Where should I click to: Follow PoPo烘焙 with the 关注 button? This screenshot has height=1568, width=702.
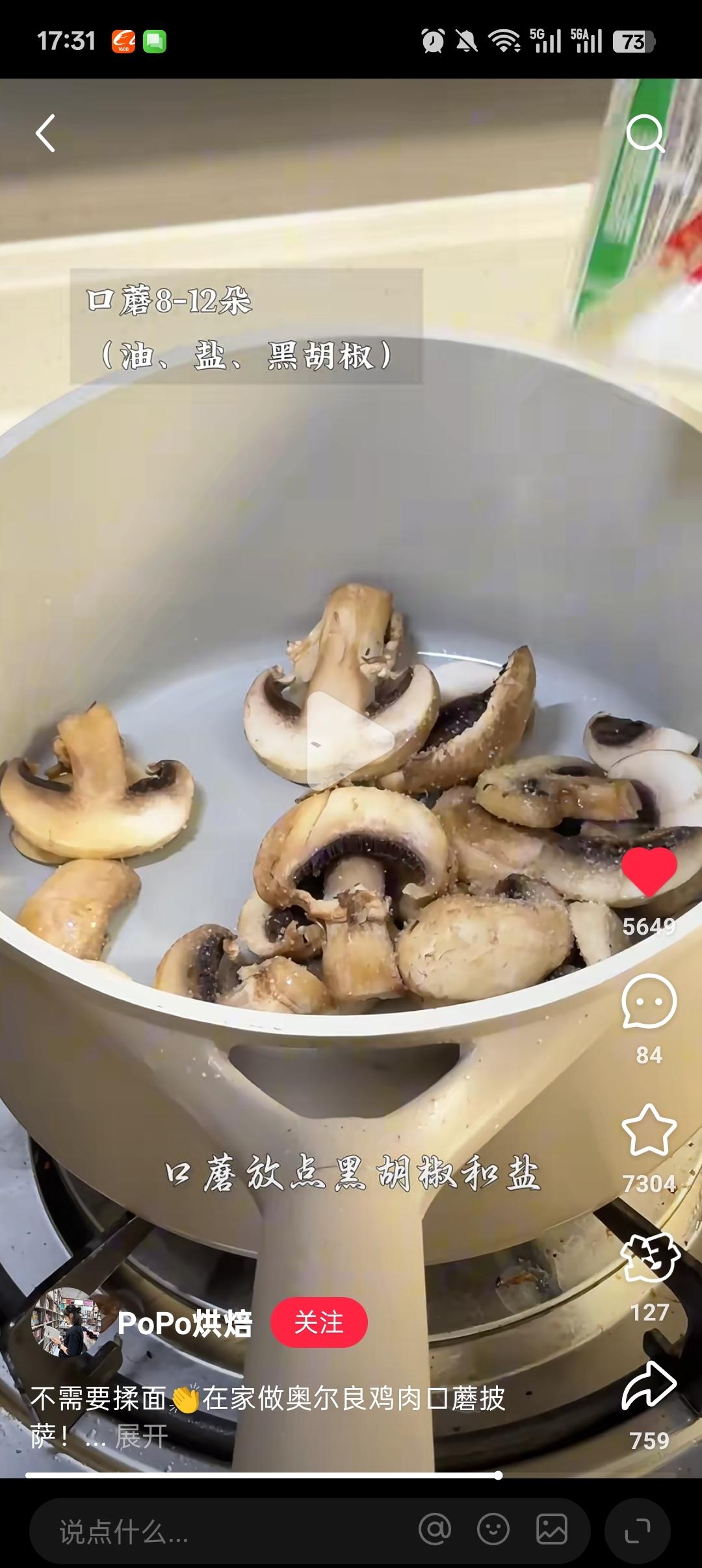(x=318, y=1322)
